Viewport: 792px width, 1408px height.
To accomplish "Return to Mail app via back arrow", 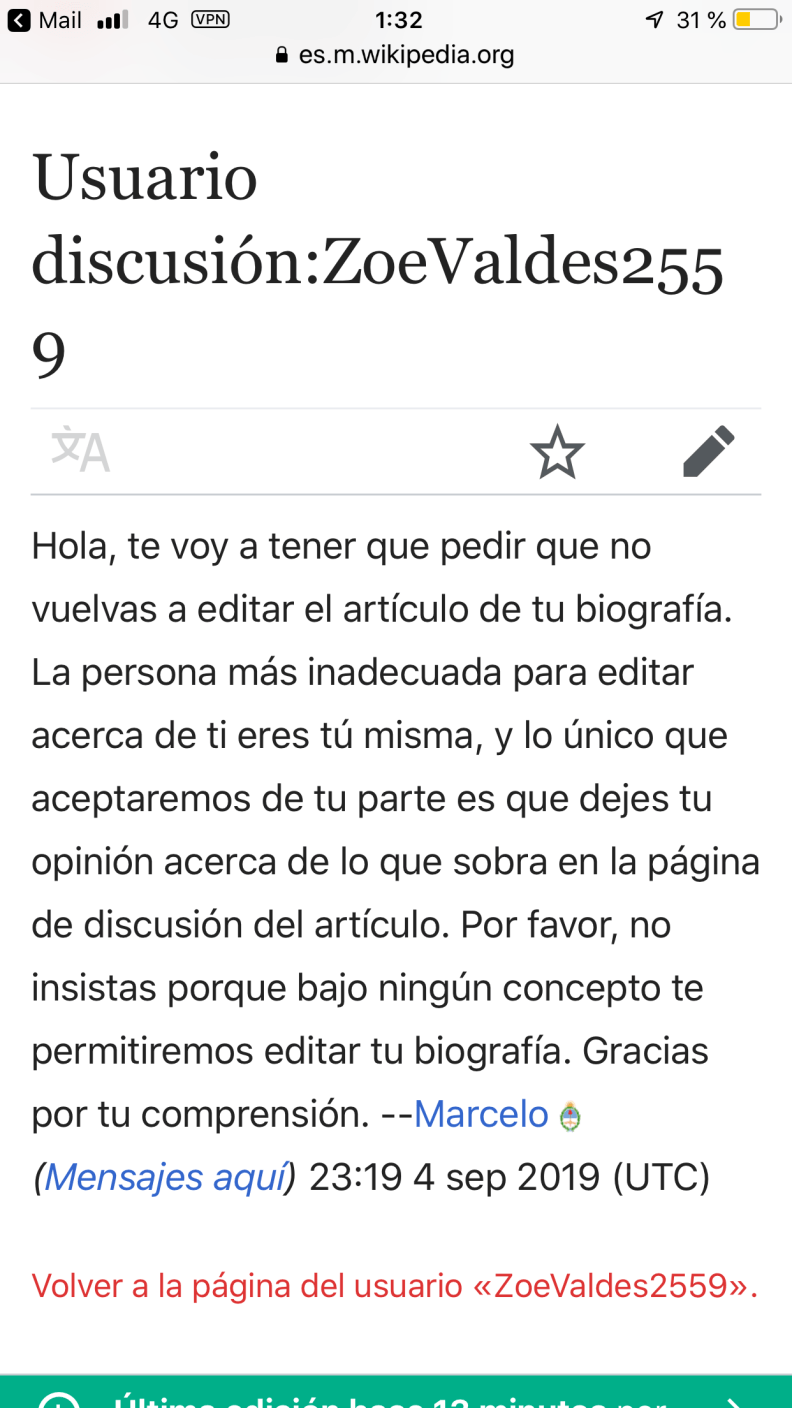I will tap(18, 20).
